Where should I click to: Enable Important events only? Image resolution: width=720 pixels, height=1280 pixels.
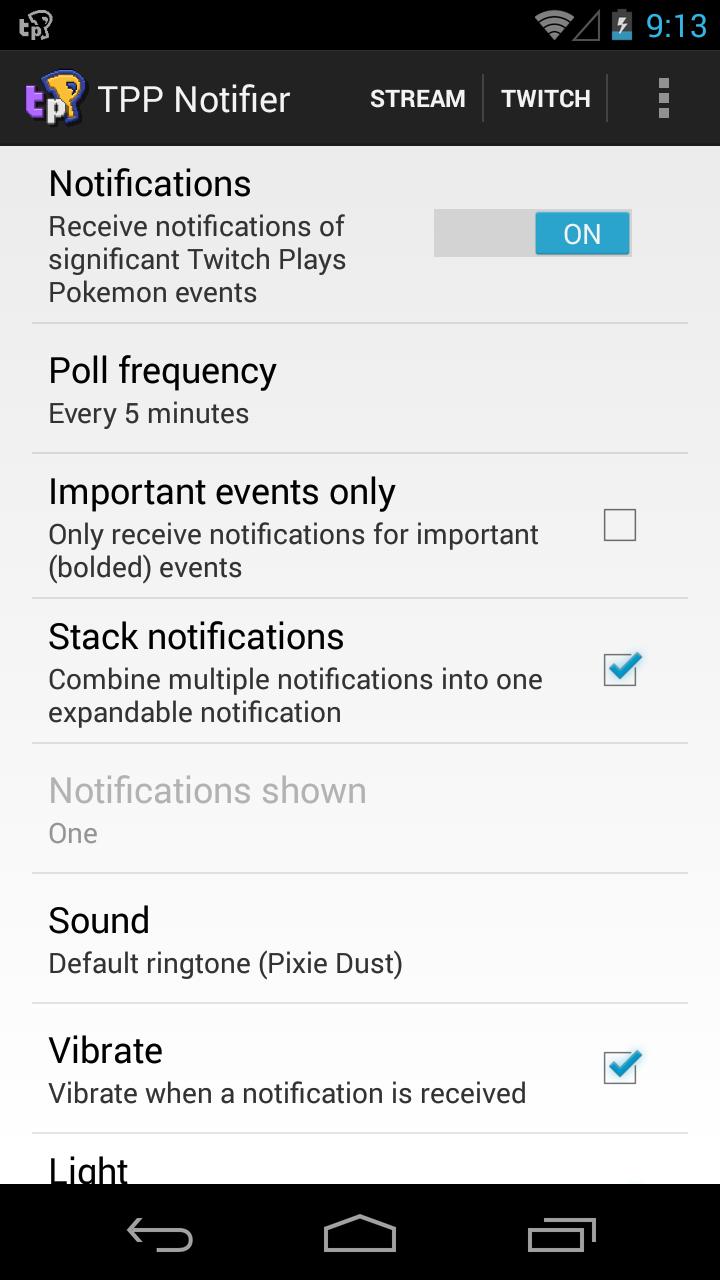pyautogui.click(x=619, y=524)
